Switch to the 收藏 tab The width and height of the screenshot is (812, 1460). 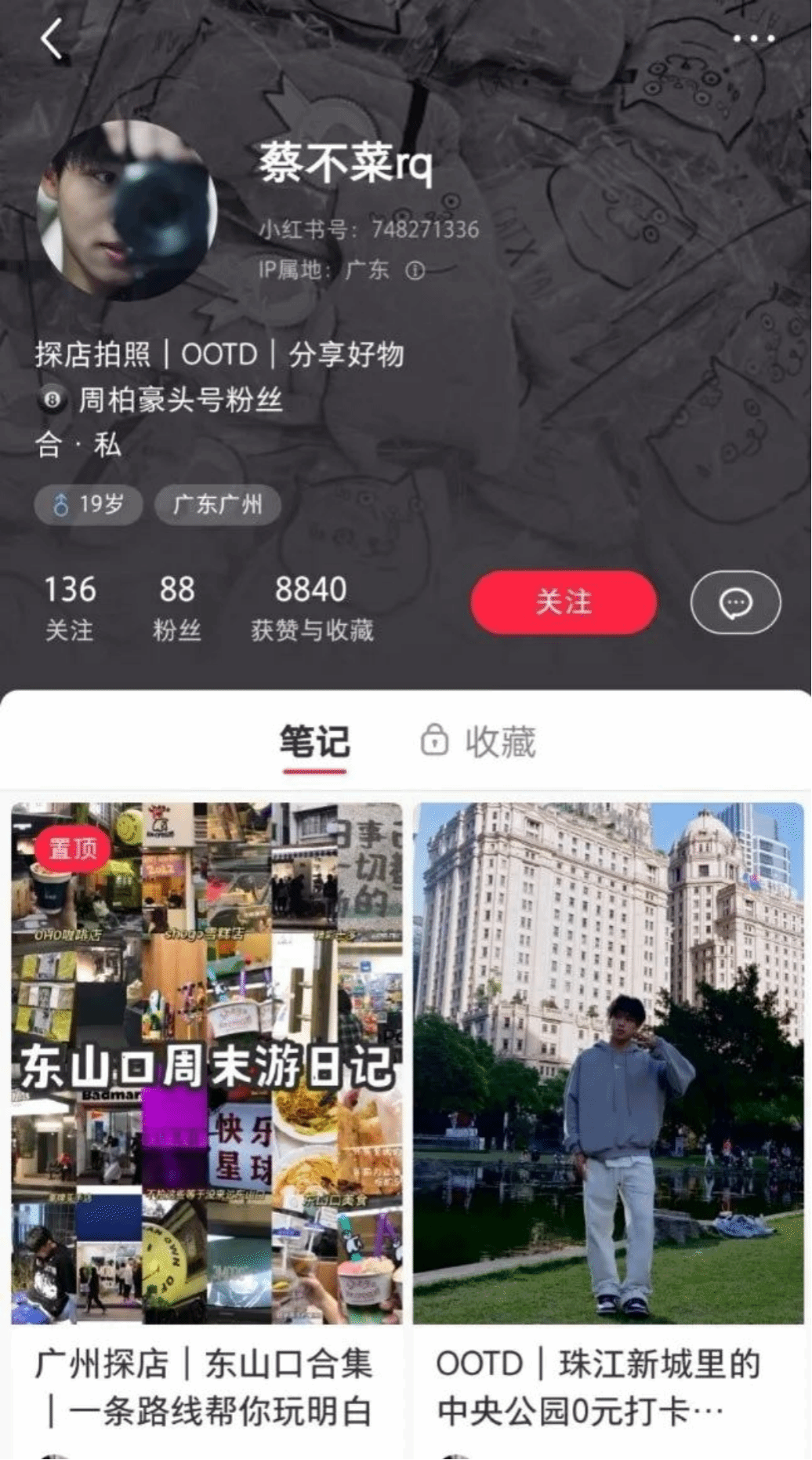coord(480,742)
